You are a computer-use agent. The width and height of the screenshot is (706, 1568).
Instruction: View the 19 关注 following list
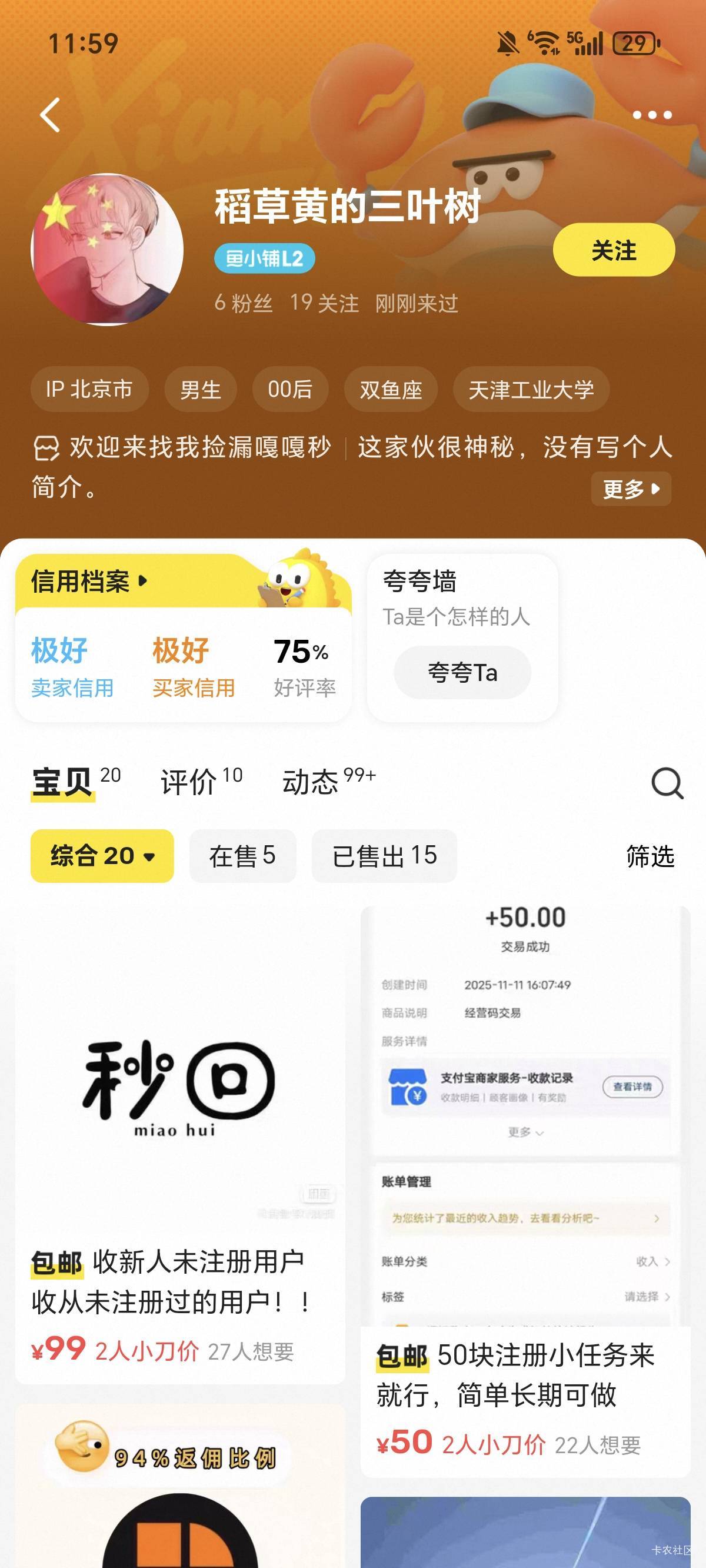tap(324, 303)
